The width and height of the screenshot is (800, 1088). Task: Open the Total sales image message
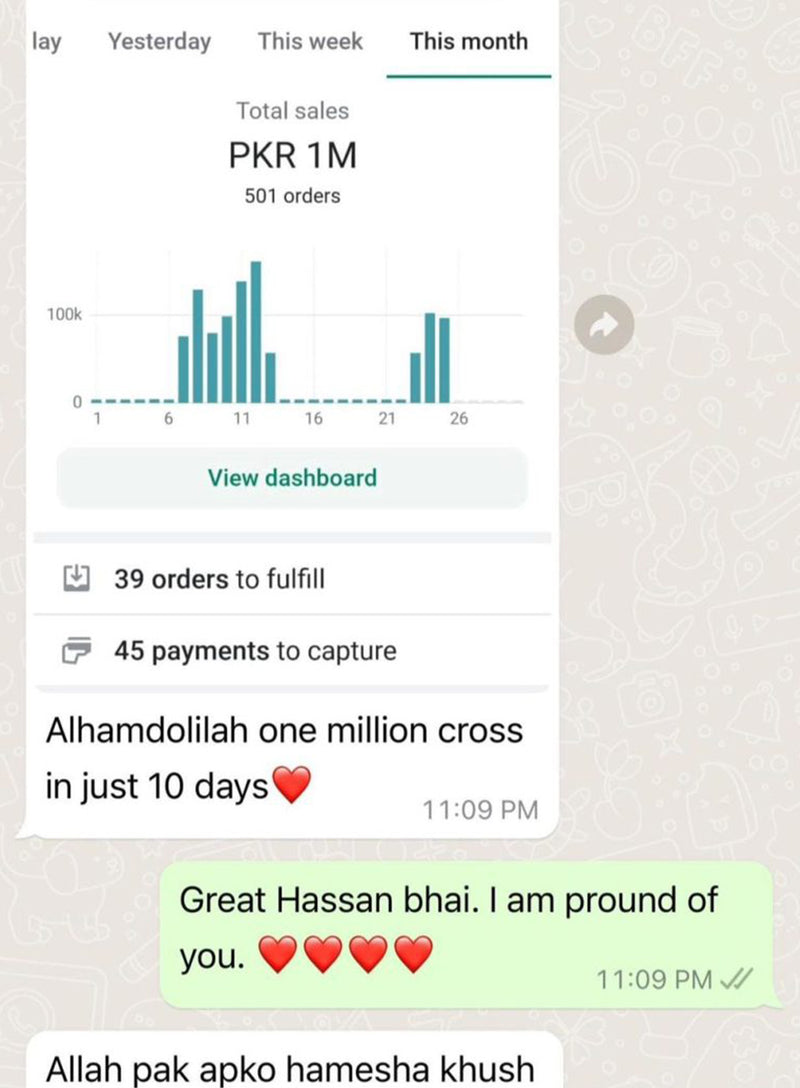click(x=291, y=300)
